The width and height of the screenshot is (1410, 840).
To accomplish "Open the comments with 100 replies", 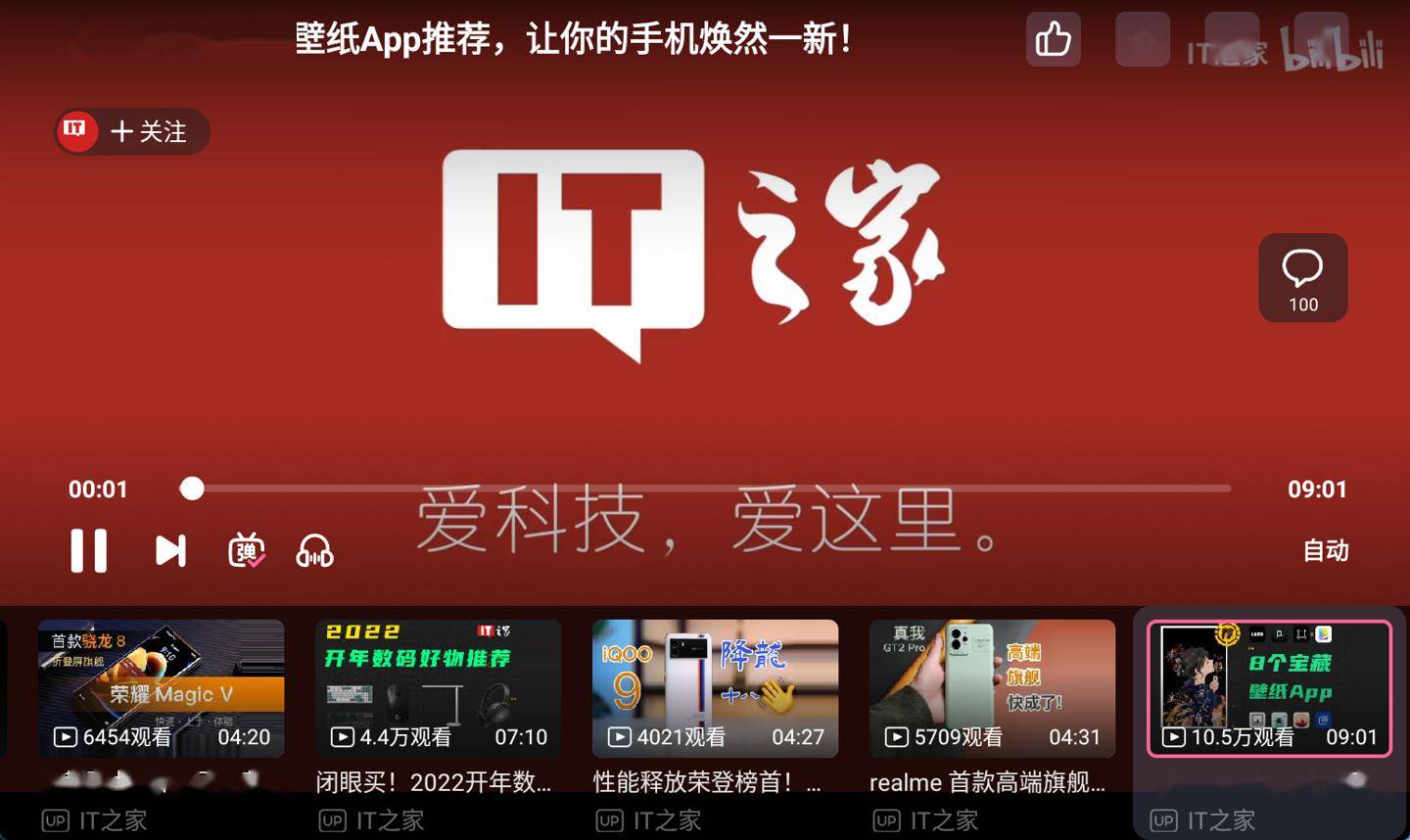I will coord(1302,278).
